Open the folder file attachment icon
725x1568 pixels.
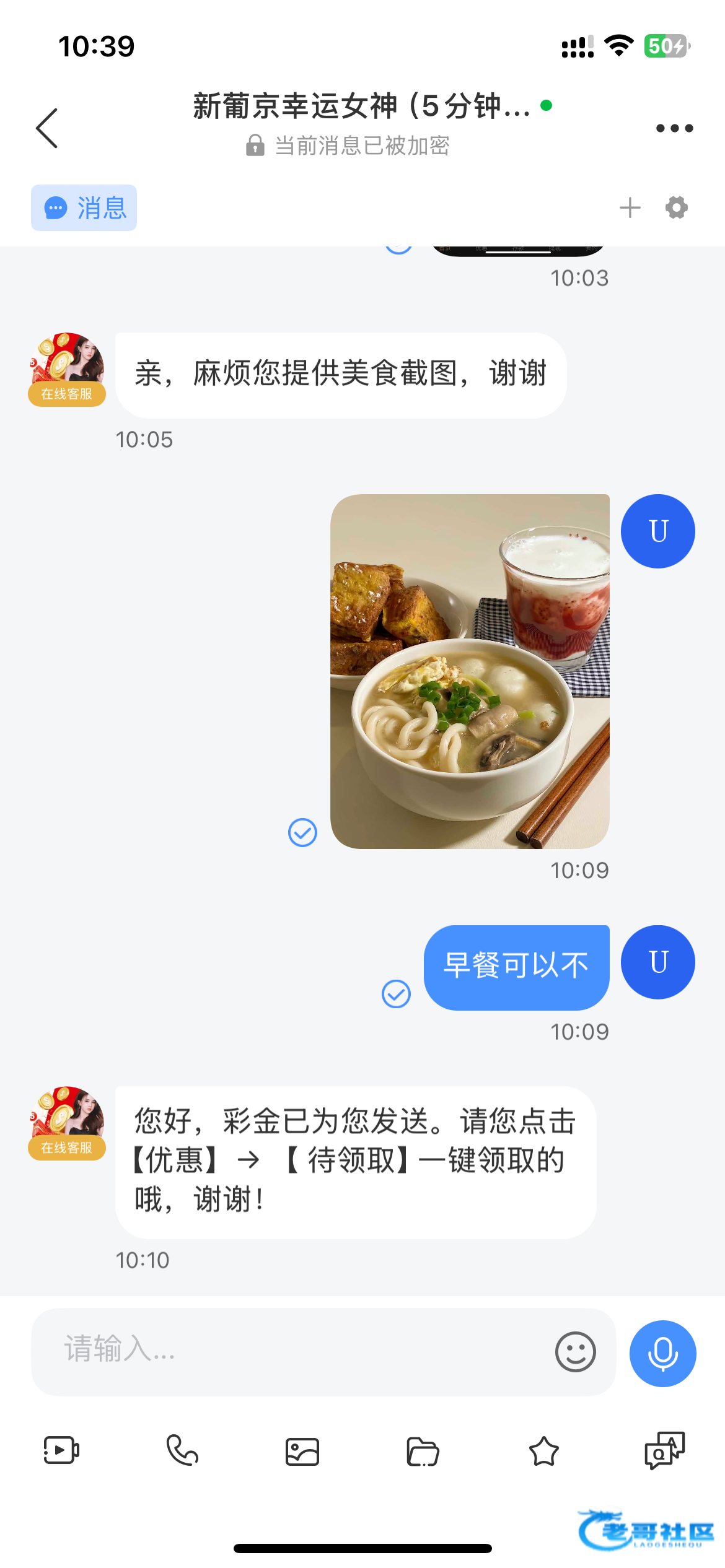423,1452
